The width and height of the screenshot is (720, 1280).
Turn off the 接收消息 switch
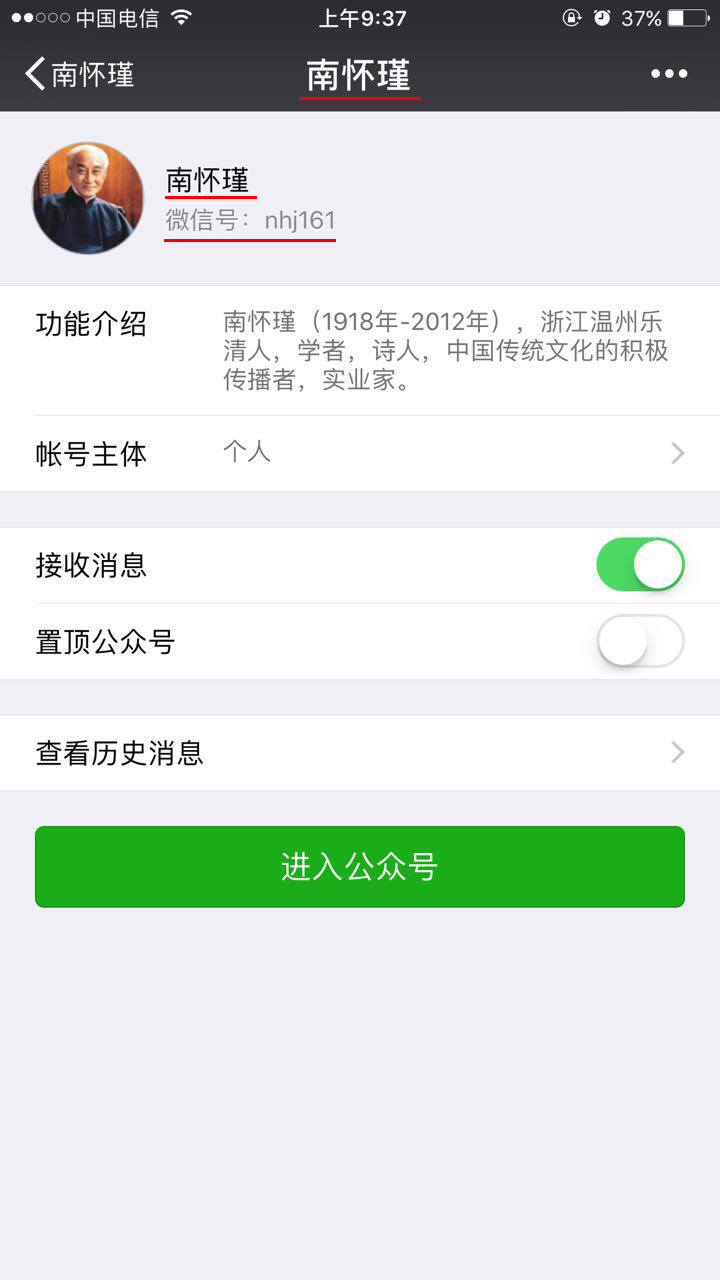pos(640,565)
